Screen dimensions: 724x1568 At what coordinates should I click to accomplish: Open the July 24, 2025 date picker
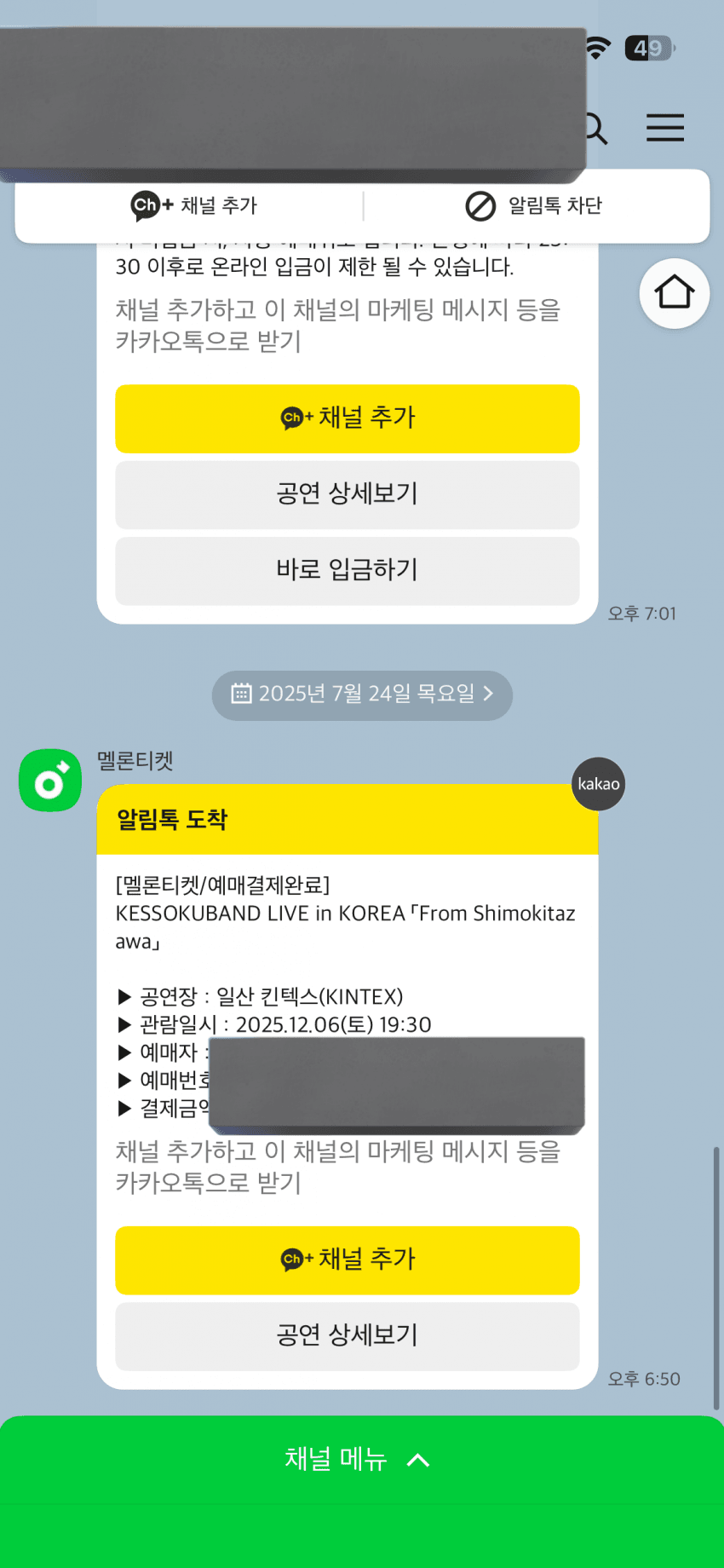tap(362, 695)
